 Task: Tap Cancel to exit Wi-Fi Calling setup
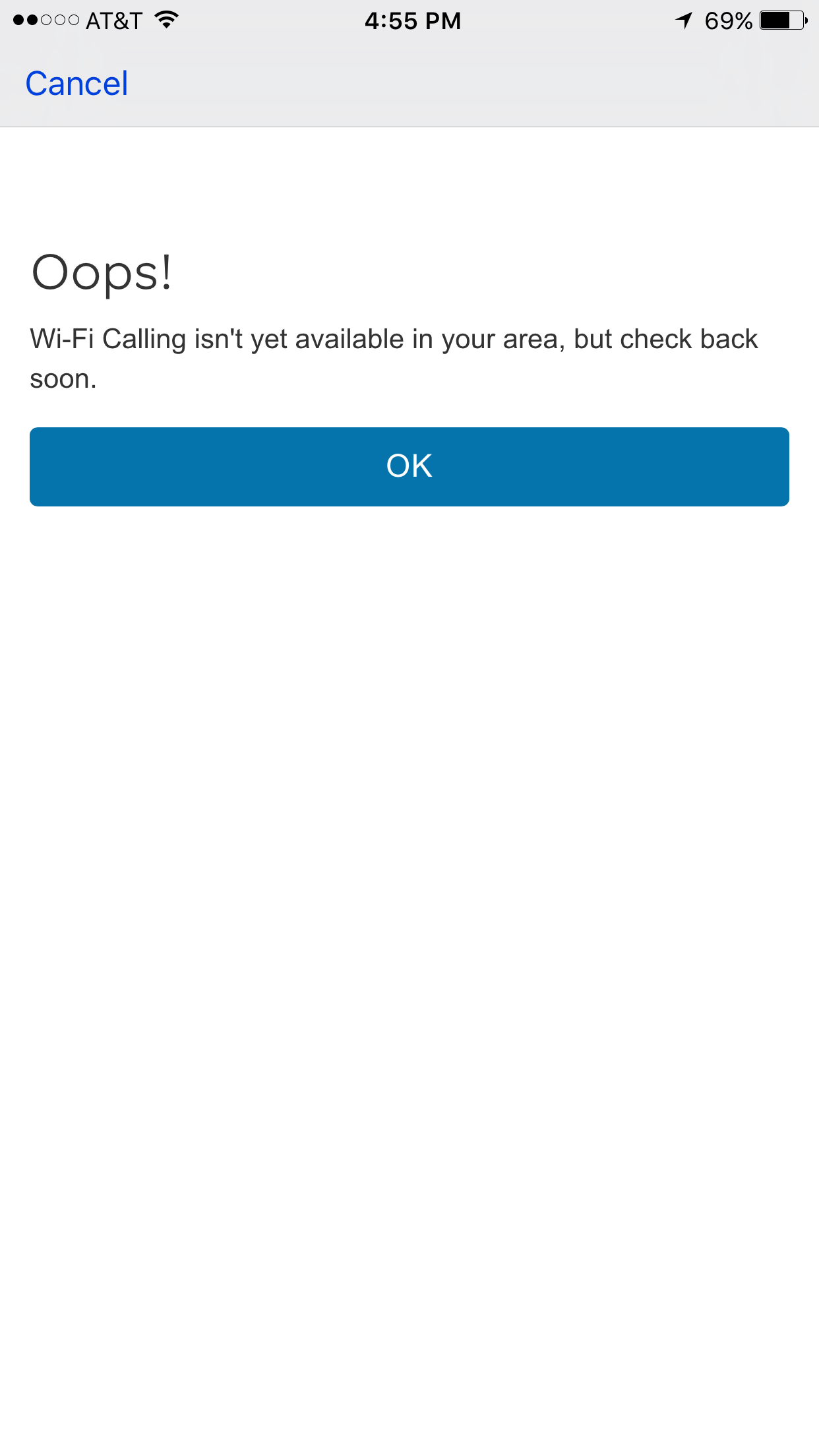[76, 84]
